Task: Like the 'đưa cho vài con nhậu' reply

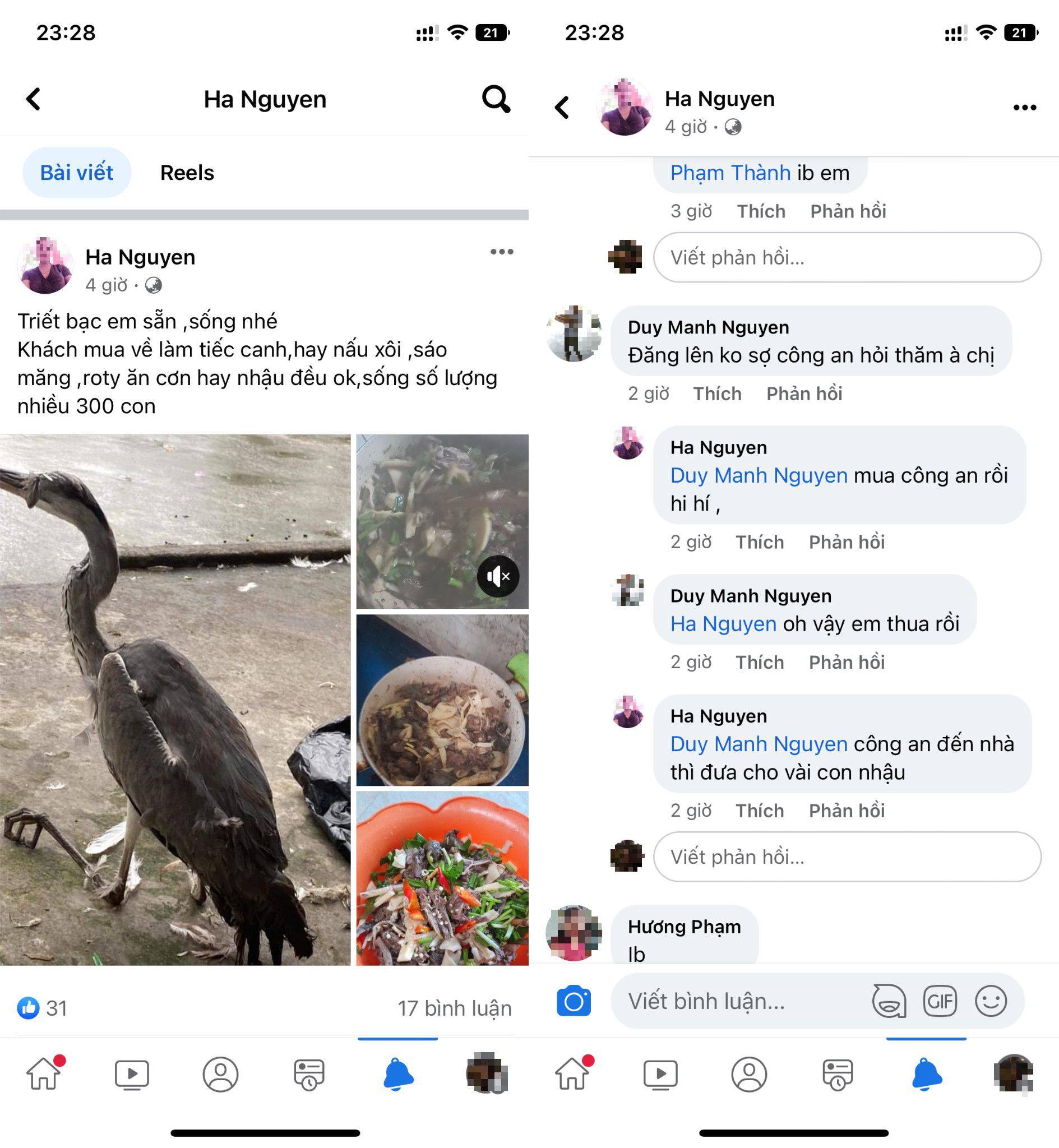Action: point(759,811)
